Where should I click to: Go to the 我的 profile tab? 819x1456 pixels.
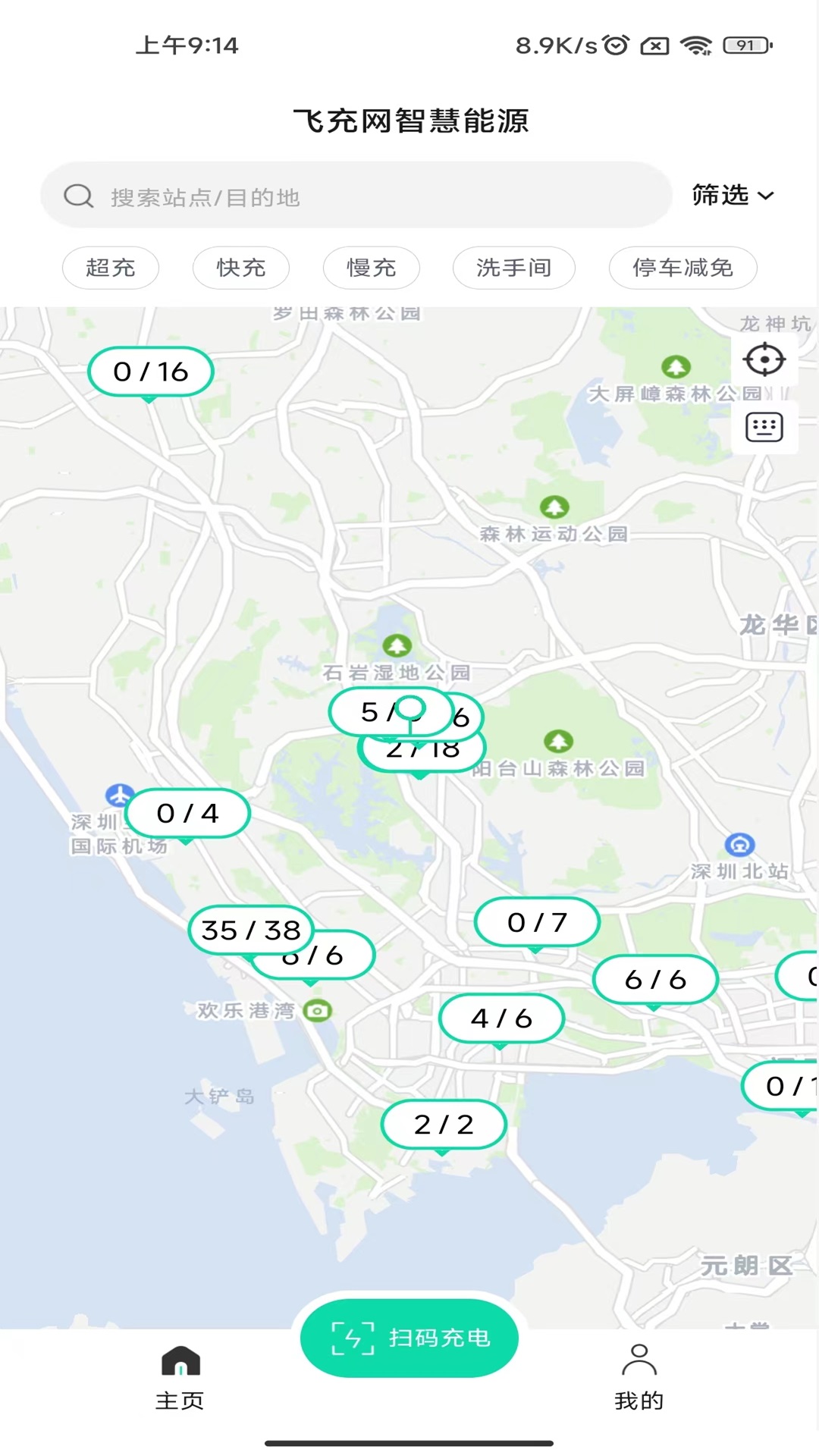click(x=639, y=1376)
